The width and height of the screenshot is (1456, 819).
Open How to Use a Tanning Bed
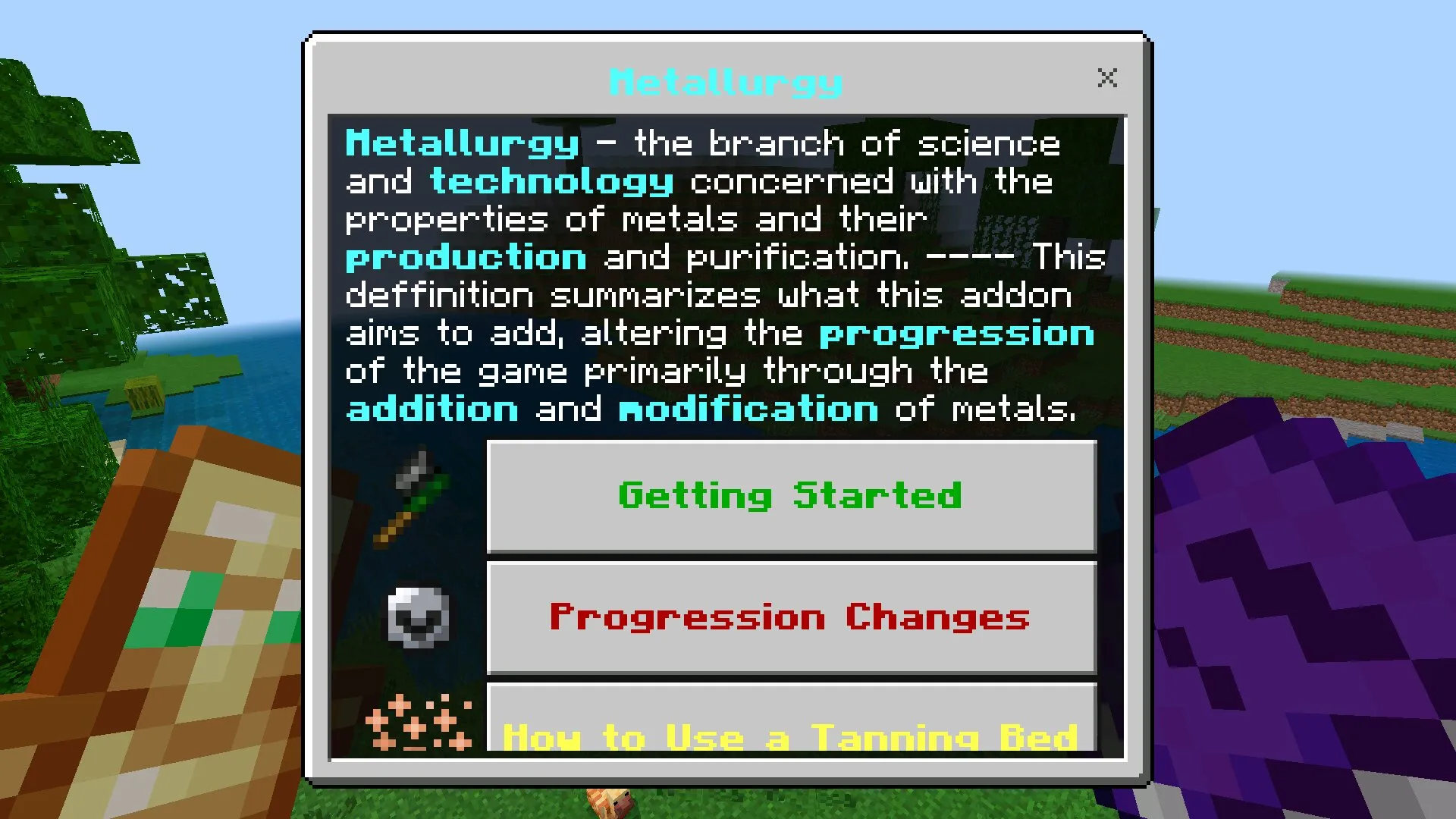pos(791,724)
